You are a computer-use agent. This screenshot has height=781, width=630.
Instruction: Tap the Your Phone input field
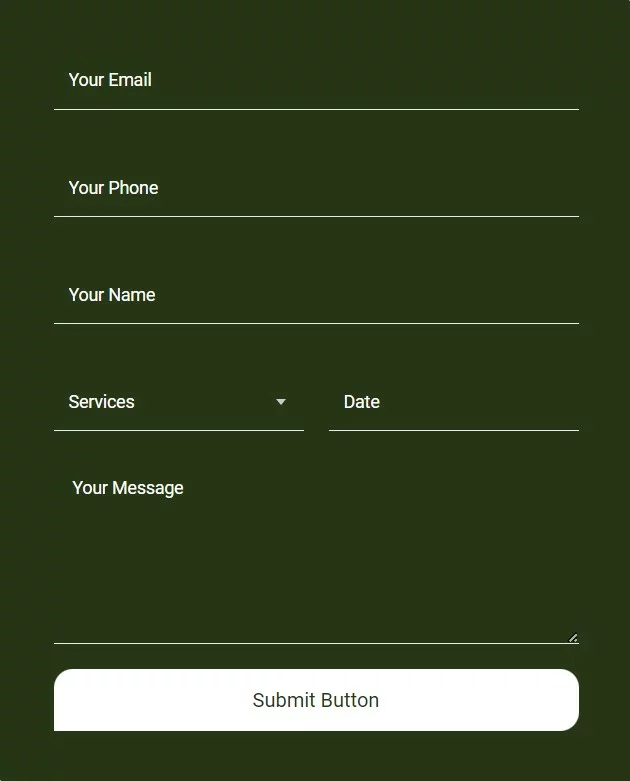pos(316,188)
